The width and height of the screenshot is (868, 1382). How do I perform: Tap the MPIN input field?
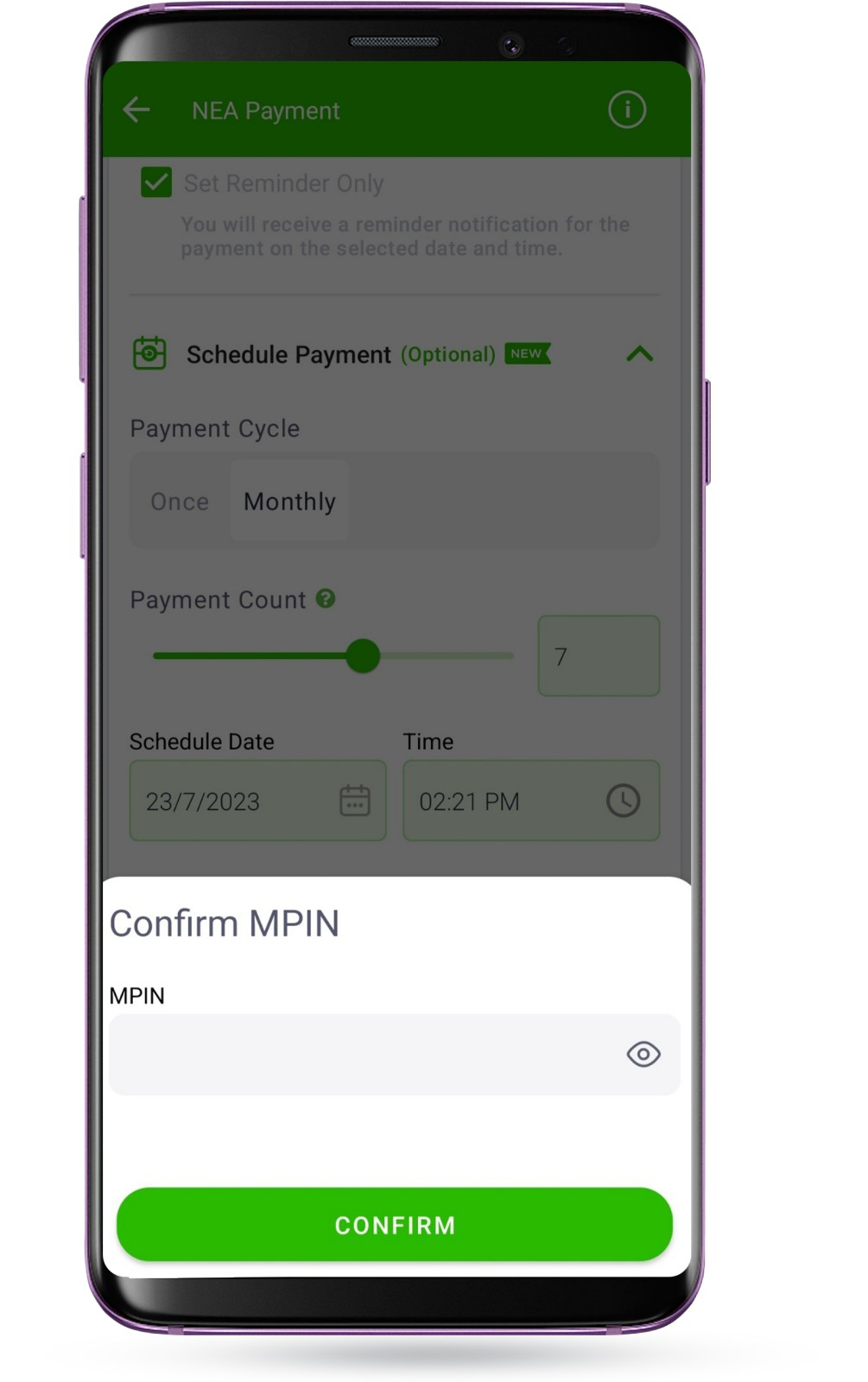(363, 1055)
